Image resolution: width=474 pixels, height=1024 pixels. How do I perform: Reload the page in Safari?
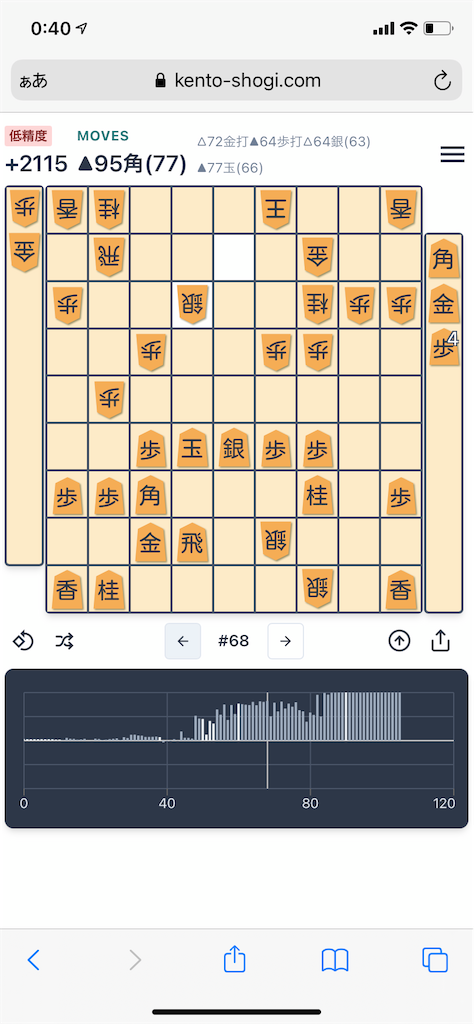pyautogui.click(x=442, y=81)
